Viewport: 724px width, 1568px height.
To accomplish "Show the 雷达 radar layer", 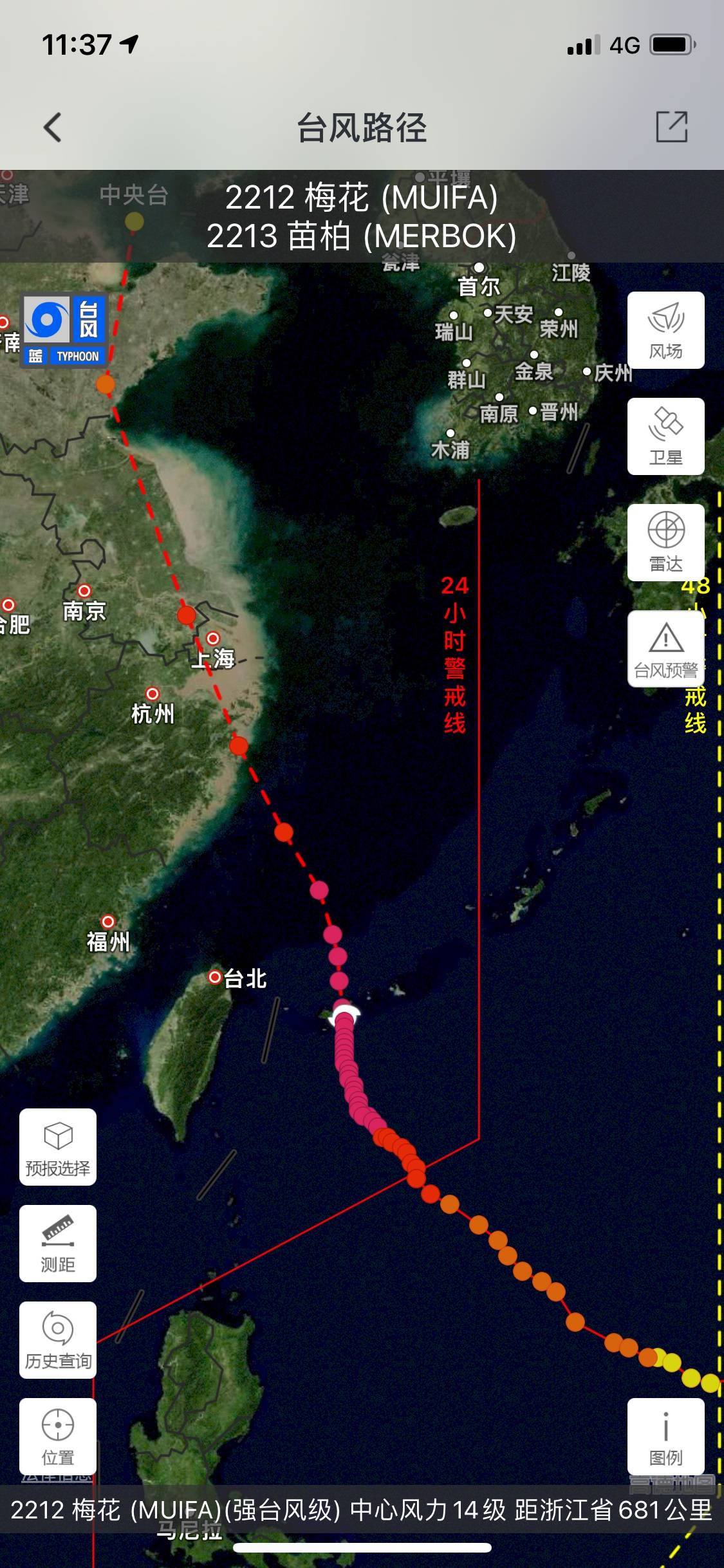I will [665, 543].
